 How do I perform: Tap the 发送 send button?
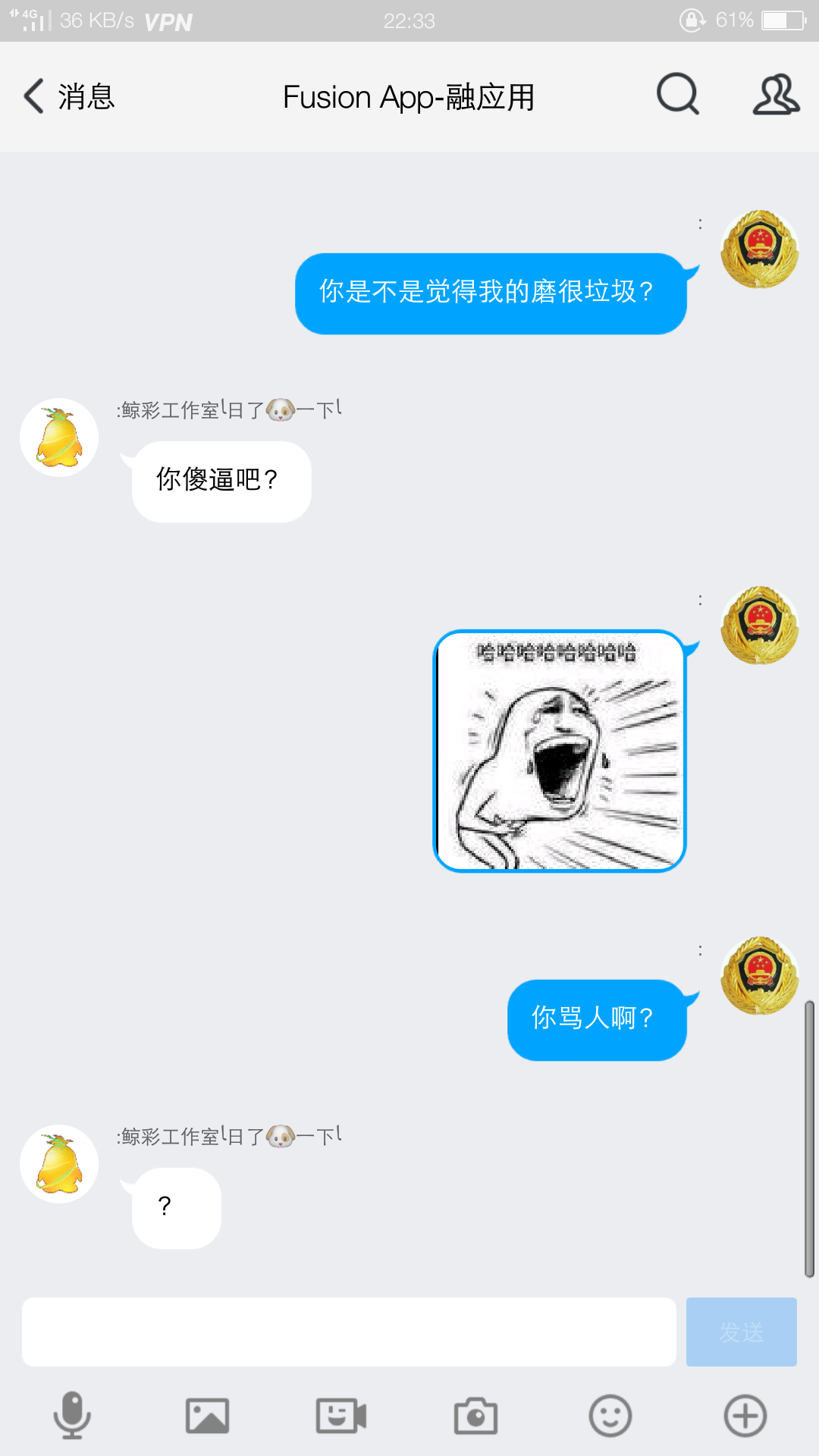pyautogui.click(x=741, y=1332)
